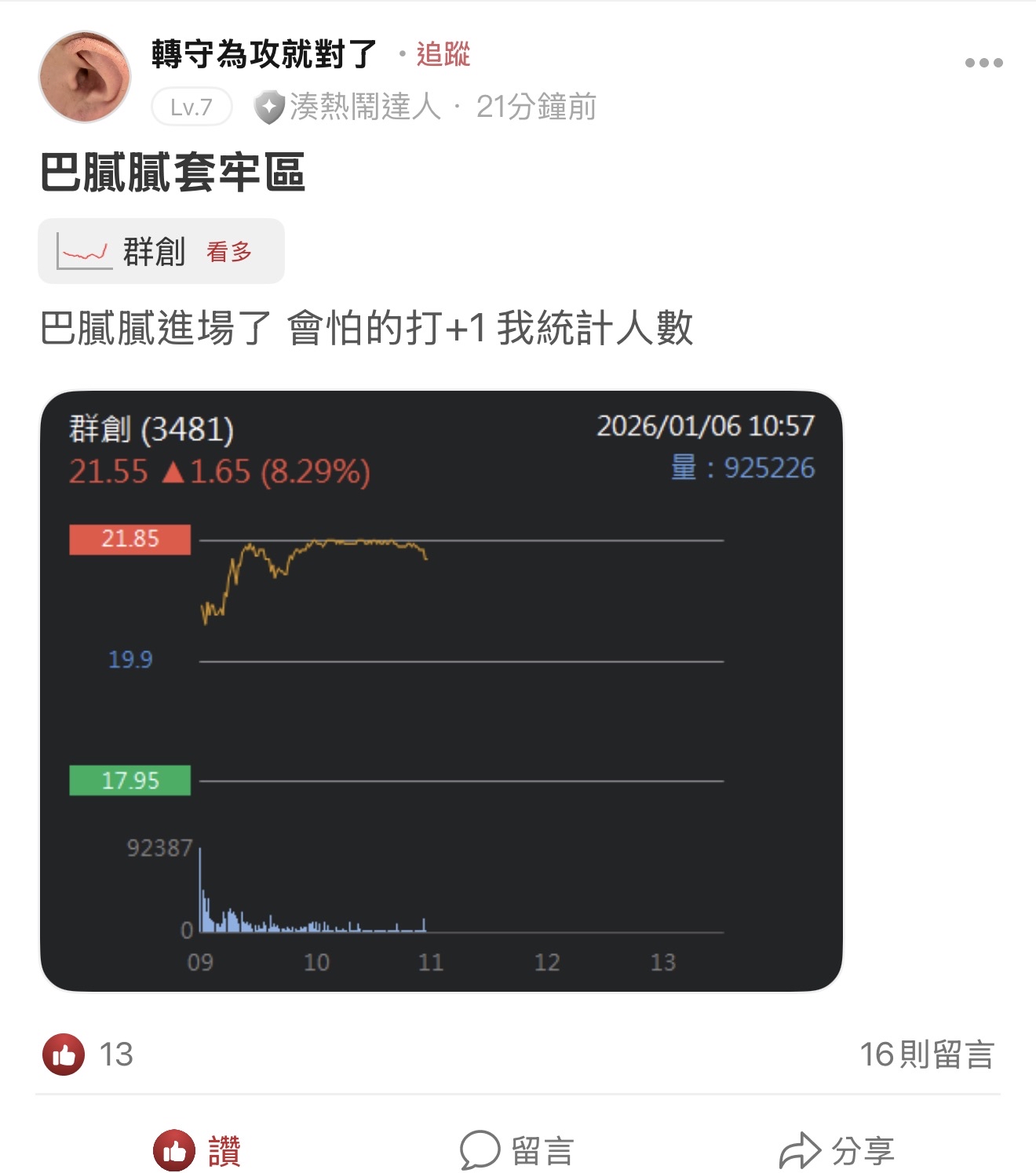1036x1173 pixels.
Task: Open the 群創 stock chip
Action: [x=161, y=252]
